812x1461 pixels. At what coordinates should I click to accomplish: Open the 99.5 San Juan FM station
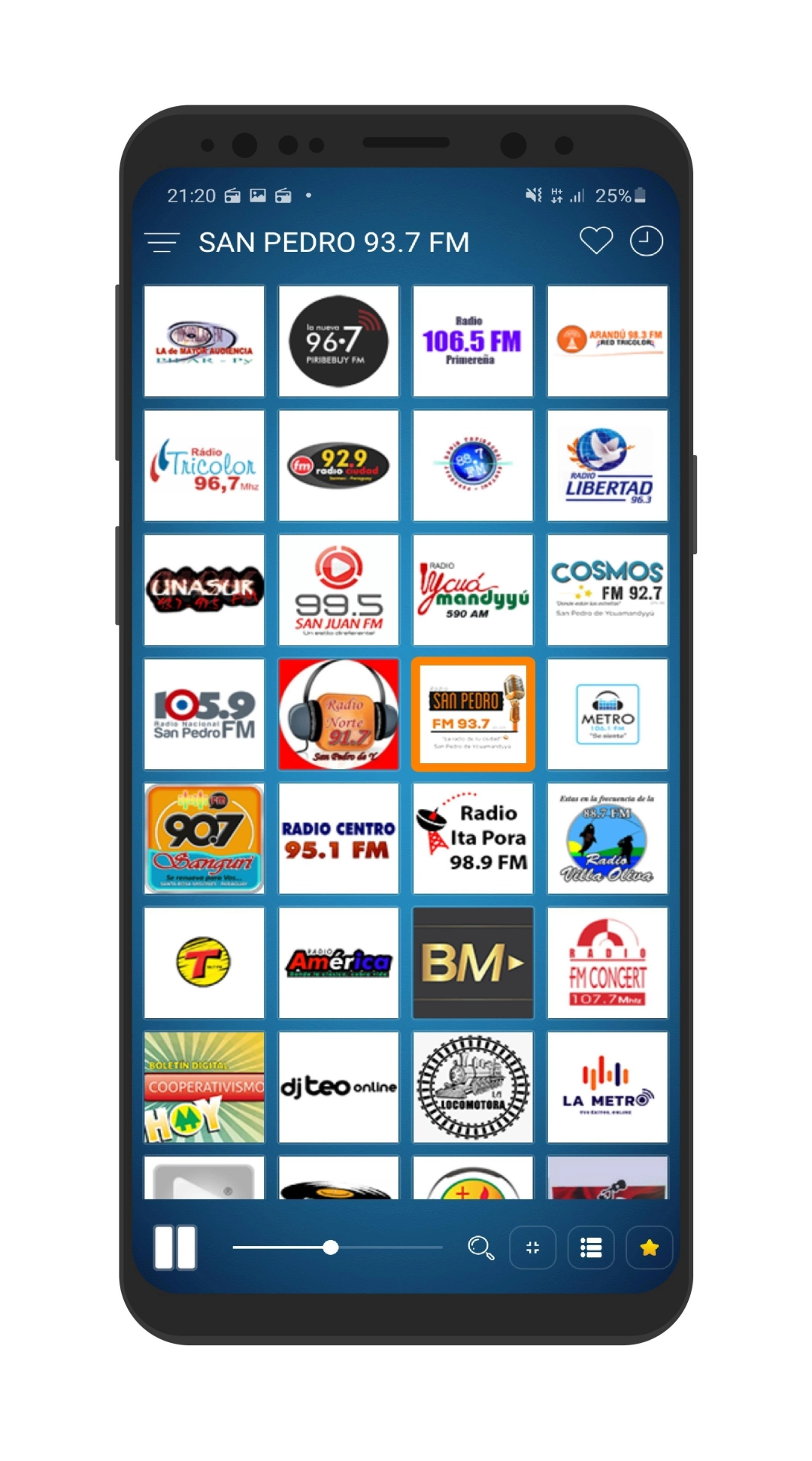click(338, 590)
